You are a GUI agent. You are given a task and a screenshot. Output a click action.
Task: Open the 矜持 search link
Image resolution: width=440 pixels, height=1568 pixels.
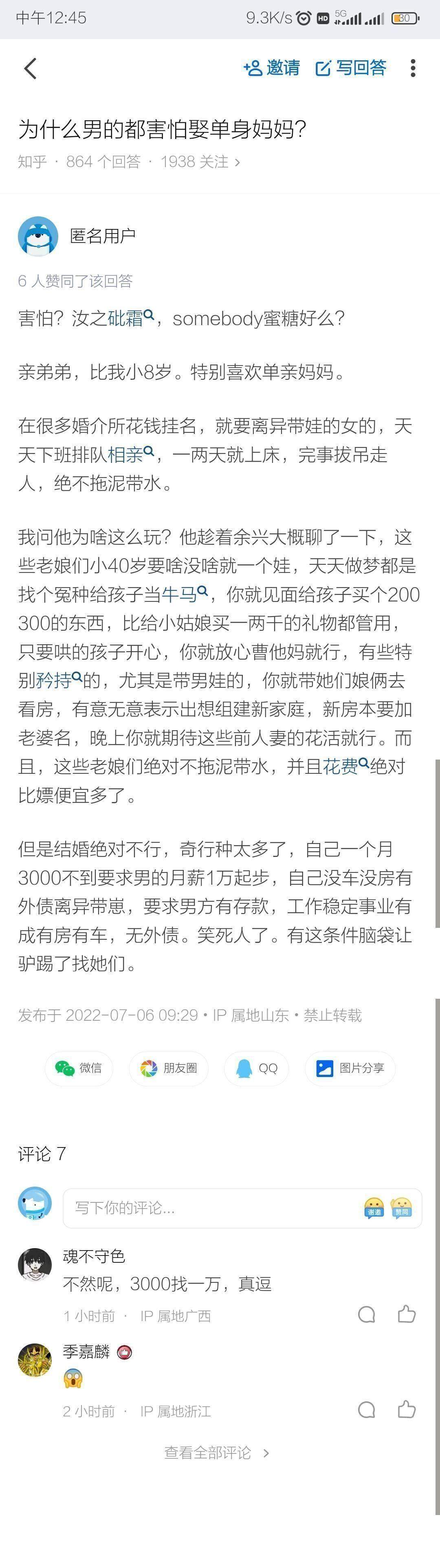pyautogui.click(x=59, y=679)
